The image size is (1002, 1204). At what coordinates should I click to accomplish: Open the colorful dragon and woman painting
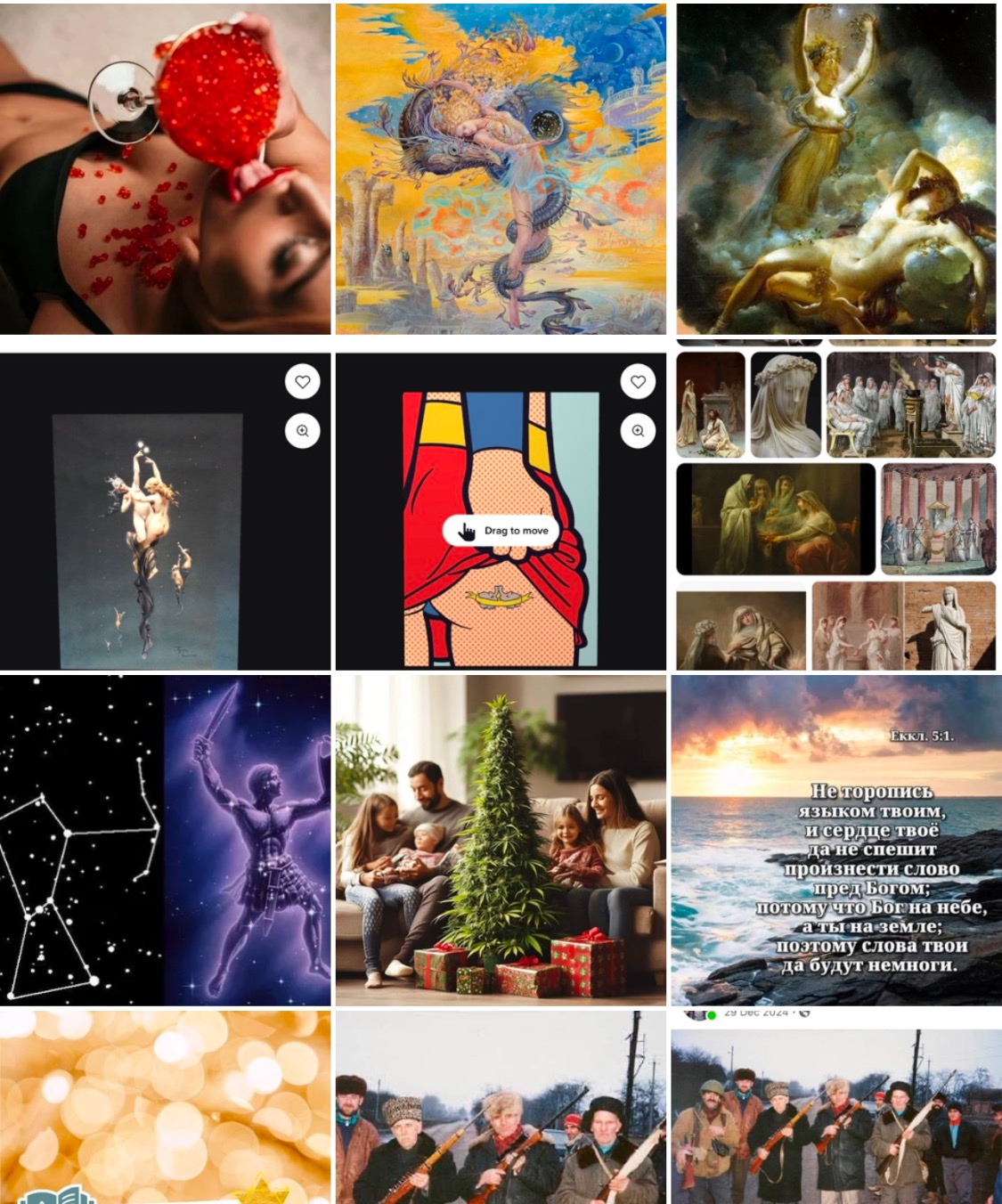click(501, 168)
